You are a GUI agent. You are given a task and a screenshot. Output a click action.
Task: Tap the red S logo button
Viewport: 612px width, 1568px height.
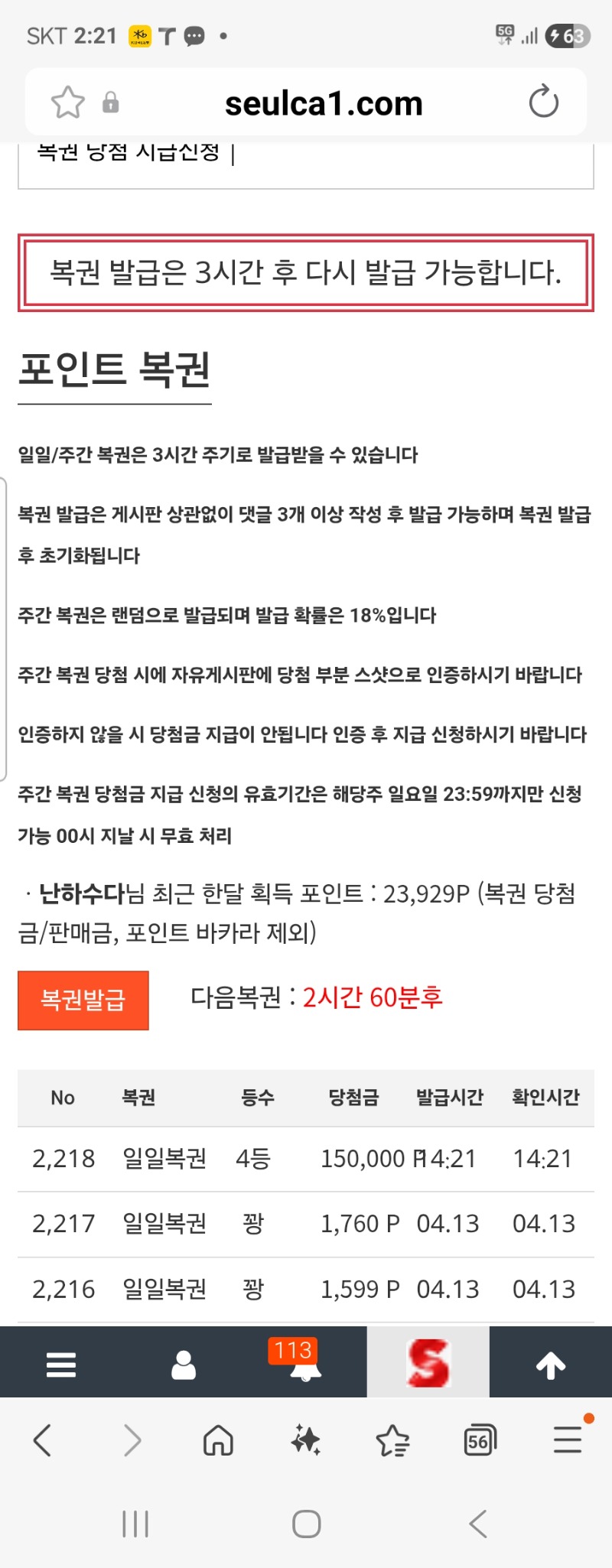[x=428, y=1363]
